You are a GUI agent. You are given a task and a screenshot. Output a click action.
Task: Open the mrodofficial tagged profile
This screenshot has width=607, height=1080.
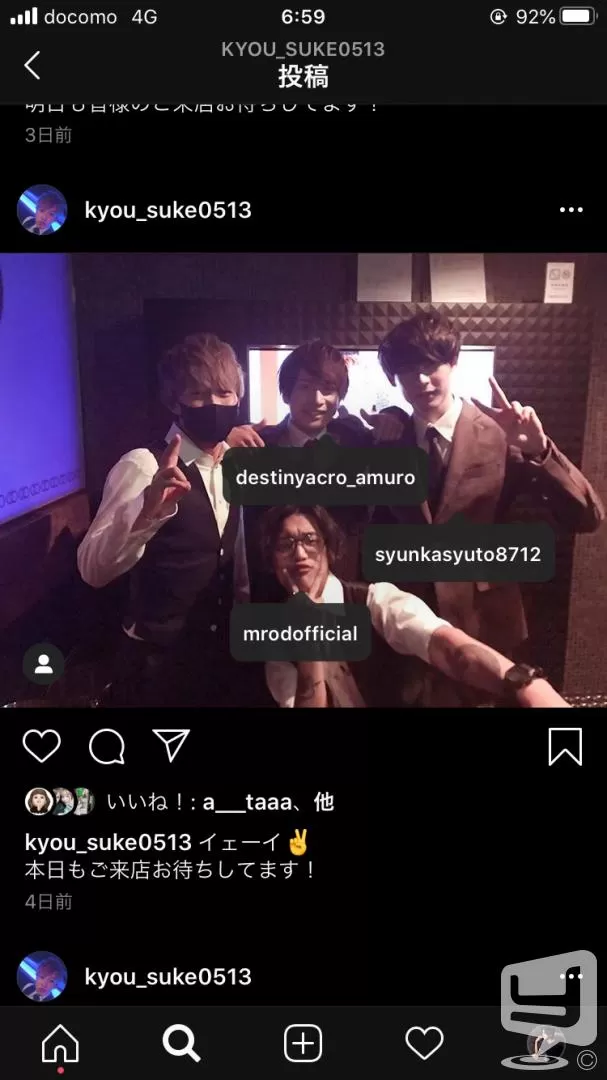coord(300,634)
